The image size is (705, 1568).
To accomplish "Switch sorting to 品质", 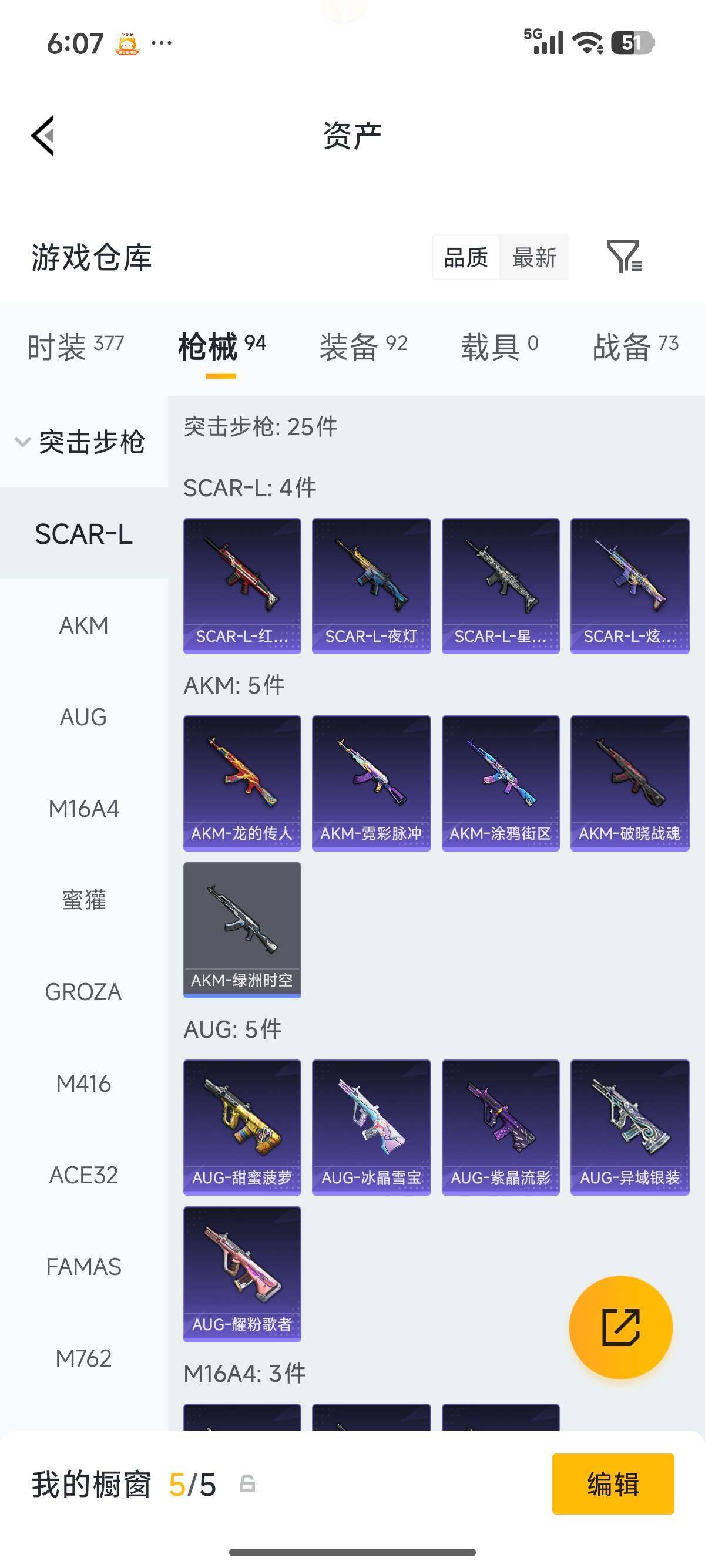I will (x=465, y=258).
